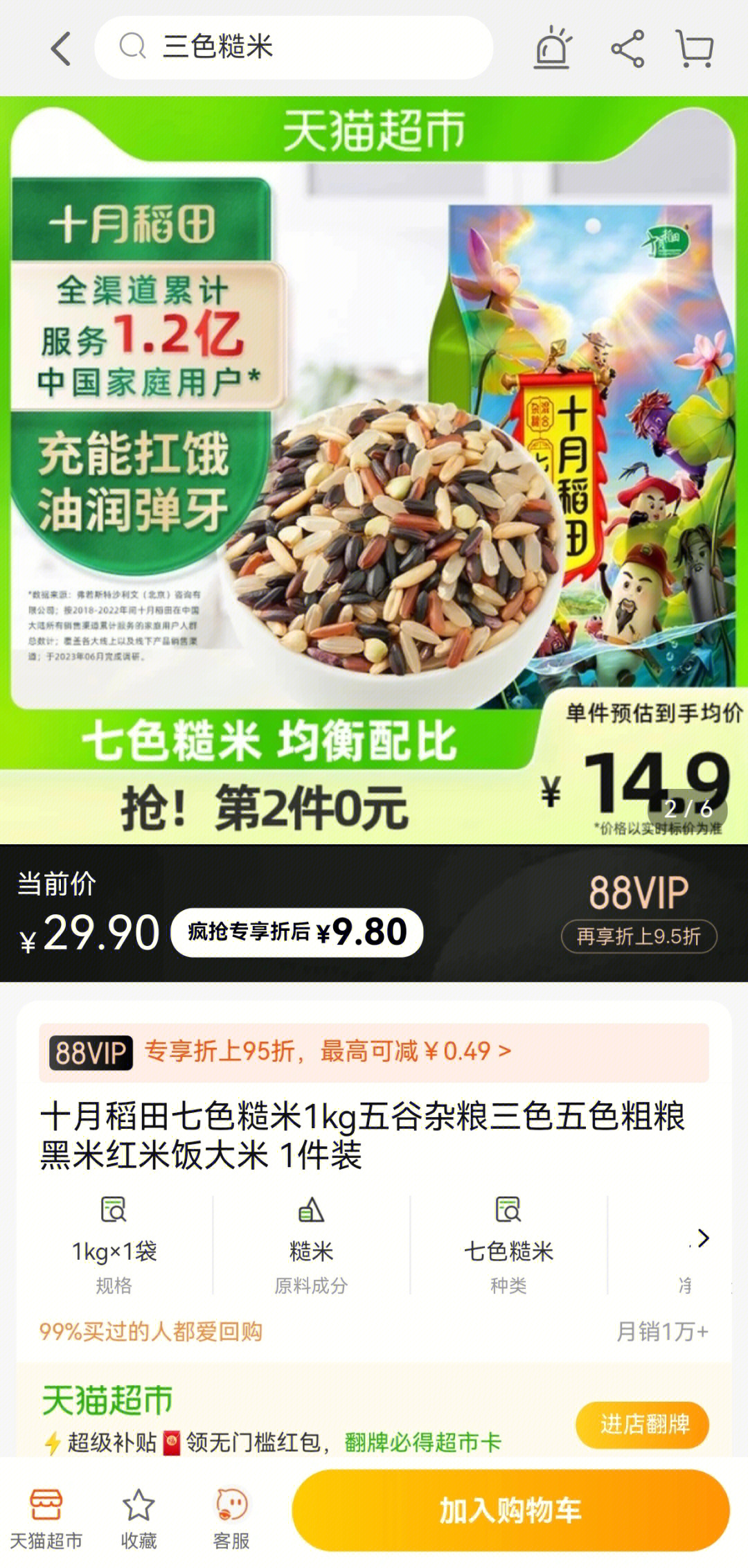Open the price alert bell icon
The height and width of the screenshot is (1568, 748).
553,48
